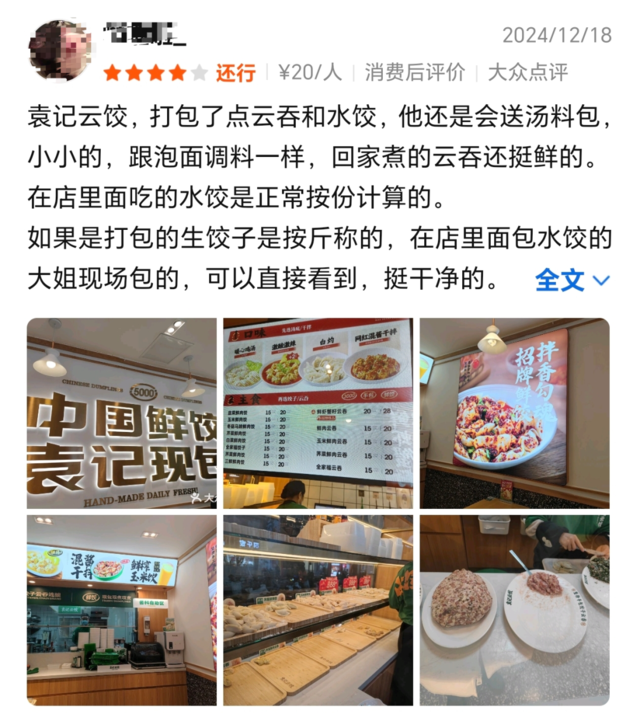Open the spicy dish poster photo
This screenshot has width=640, height=721.
point(514,413)
